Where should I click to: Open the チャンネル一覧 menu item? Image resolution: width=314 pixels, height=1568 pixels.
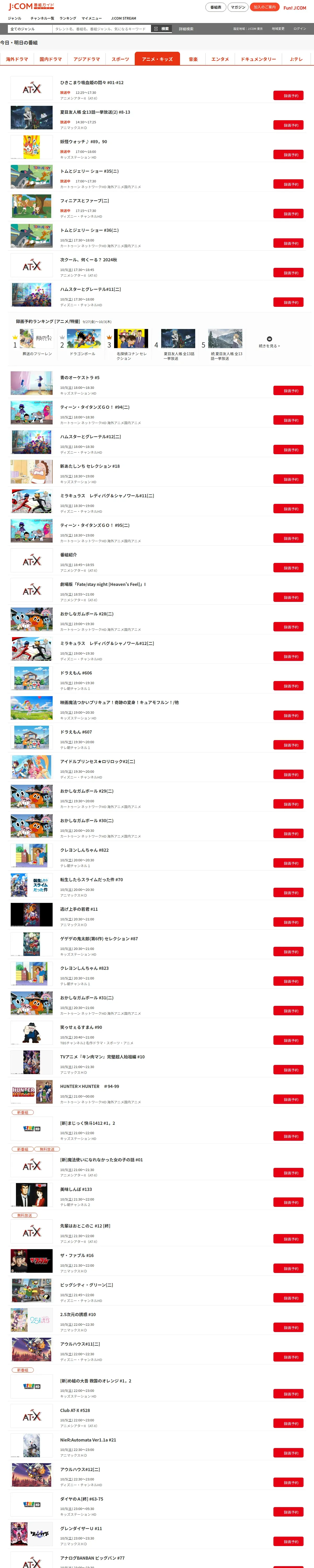[x=42, y=18]
